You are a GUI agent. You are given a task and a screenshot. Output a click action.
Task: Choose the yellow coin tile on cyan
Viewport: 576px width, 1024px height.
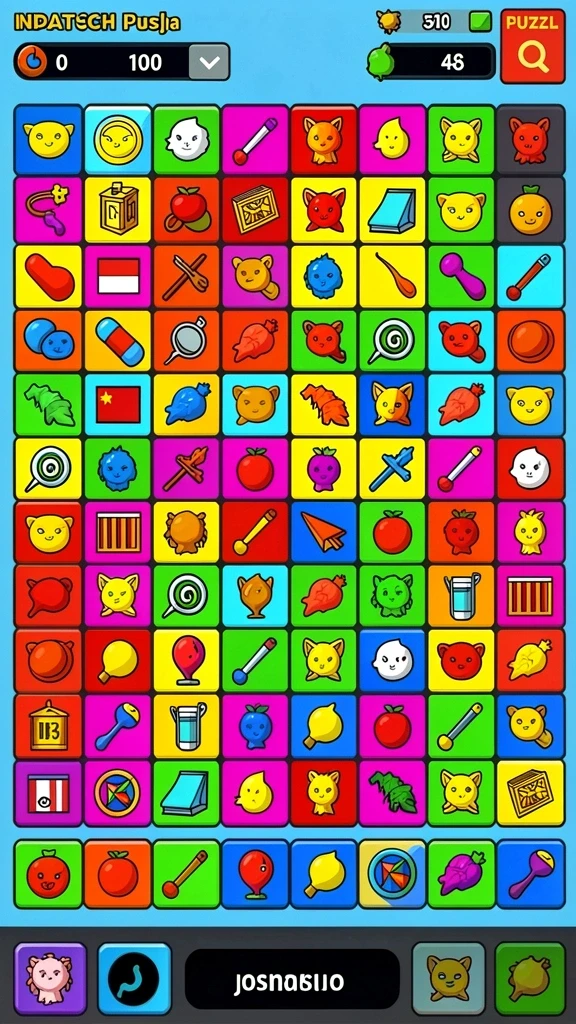pos(118,139)
